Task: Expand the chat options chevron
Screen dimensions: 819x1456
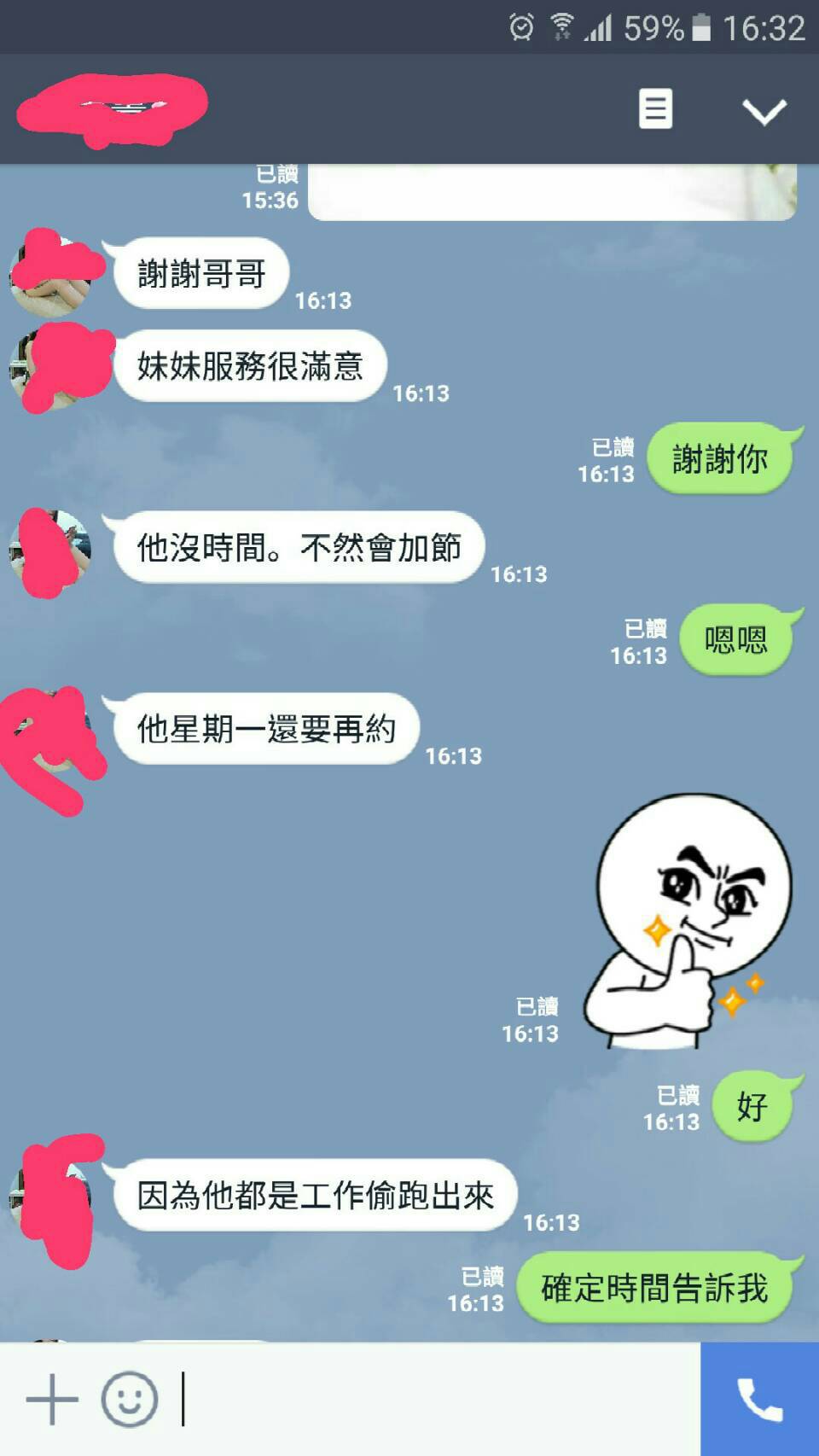Action: [764, 111]
